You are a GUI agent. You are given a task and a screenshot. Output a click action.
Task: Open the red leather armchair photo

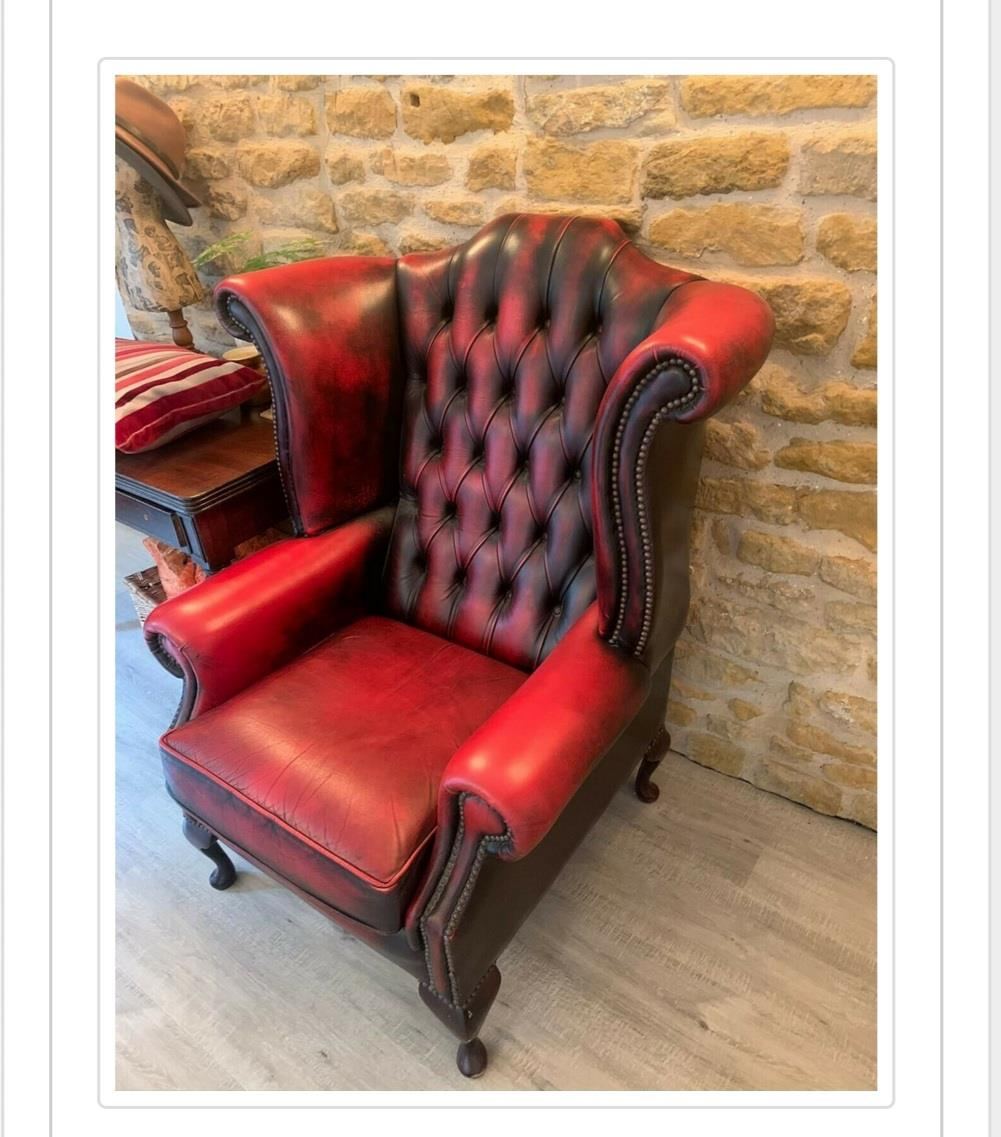point(495,582)
